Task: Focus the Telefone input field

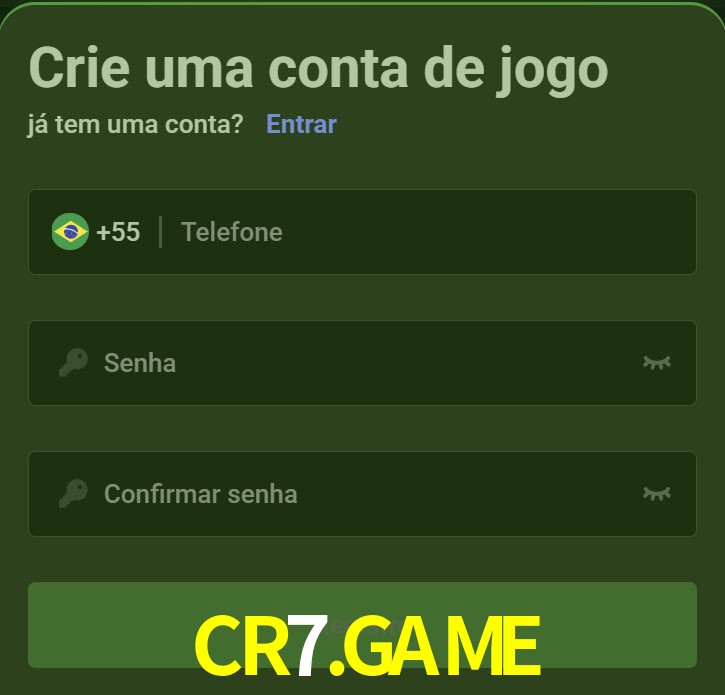Action: [420, 232]
